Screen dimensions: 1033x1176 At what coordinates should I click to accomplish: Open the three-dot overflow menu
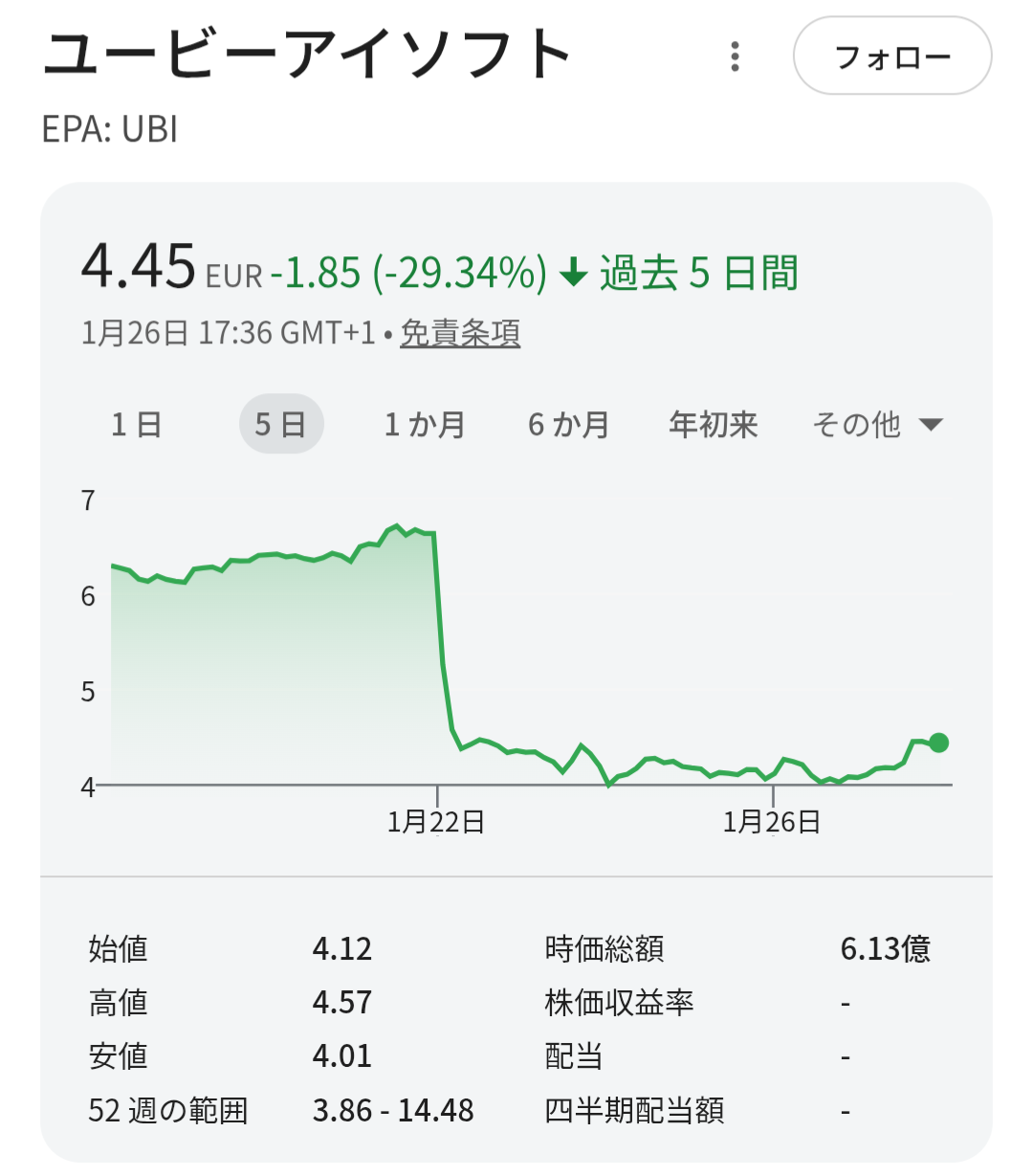(735, 56)
